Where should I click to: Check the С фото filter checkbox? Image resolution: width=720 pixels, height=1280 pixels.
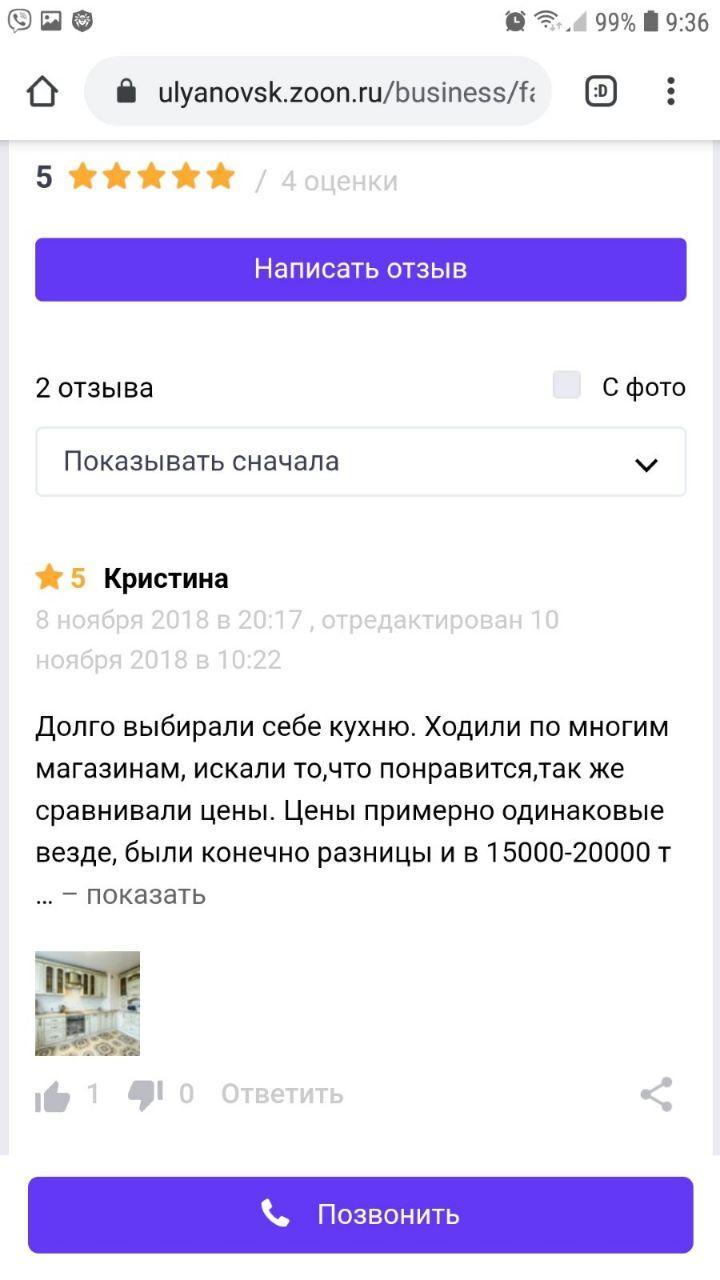point(567,386)
